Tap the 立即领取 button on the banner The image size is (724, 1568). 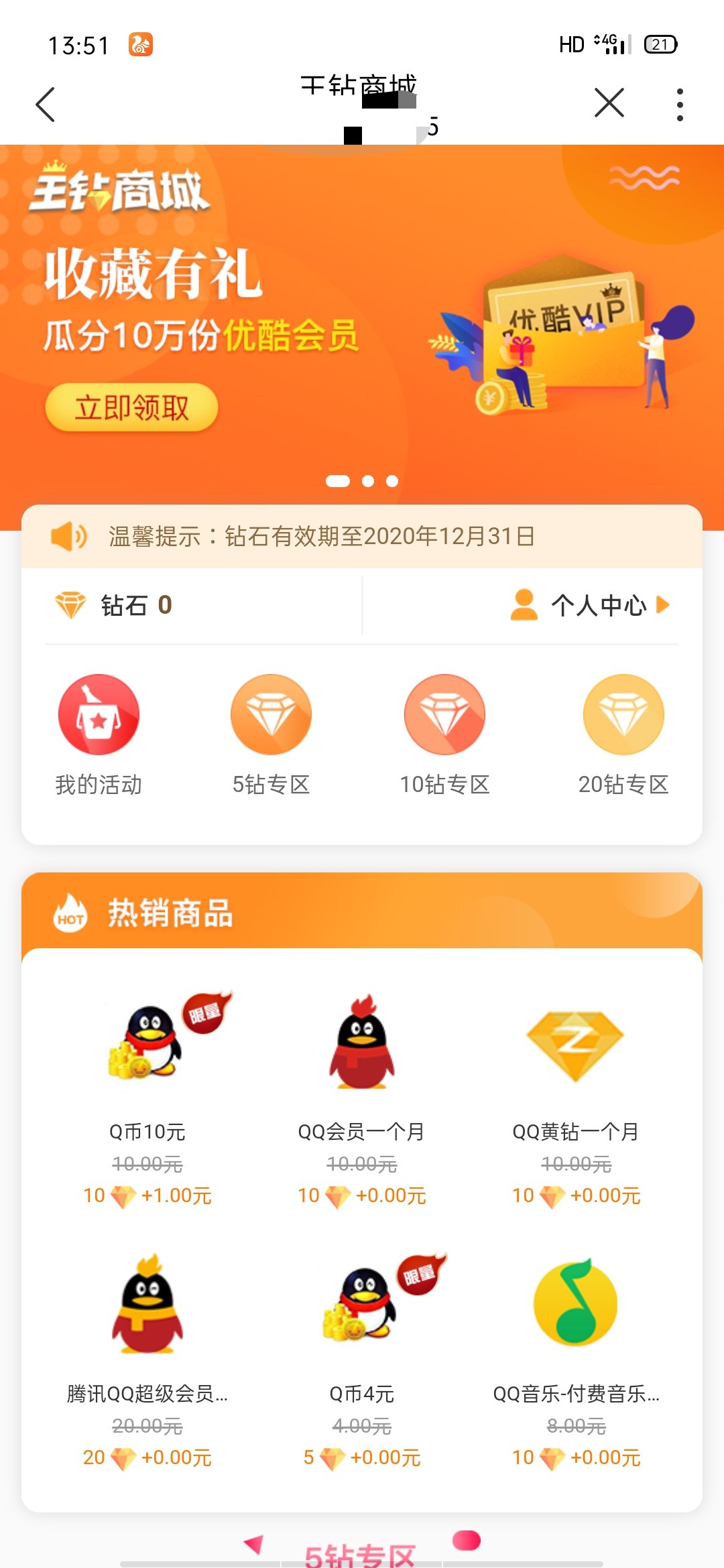(131, 407)
